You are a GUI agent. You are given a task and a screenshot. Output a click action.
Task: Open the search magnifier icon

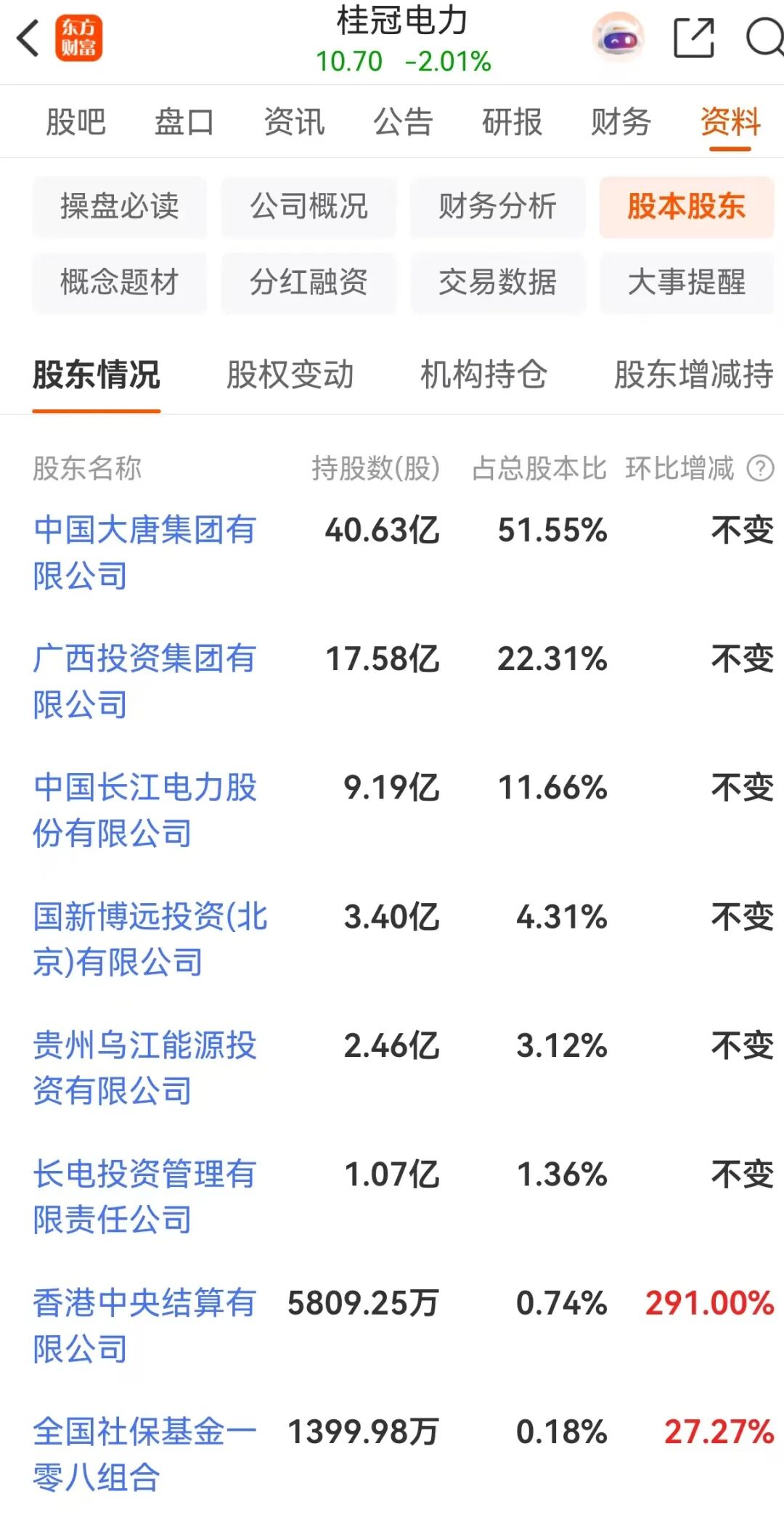764,38
